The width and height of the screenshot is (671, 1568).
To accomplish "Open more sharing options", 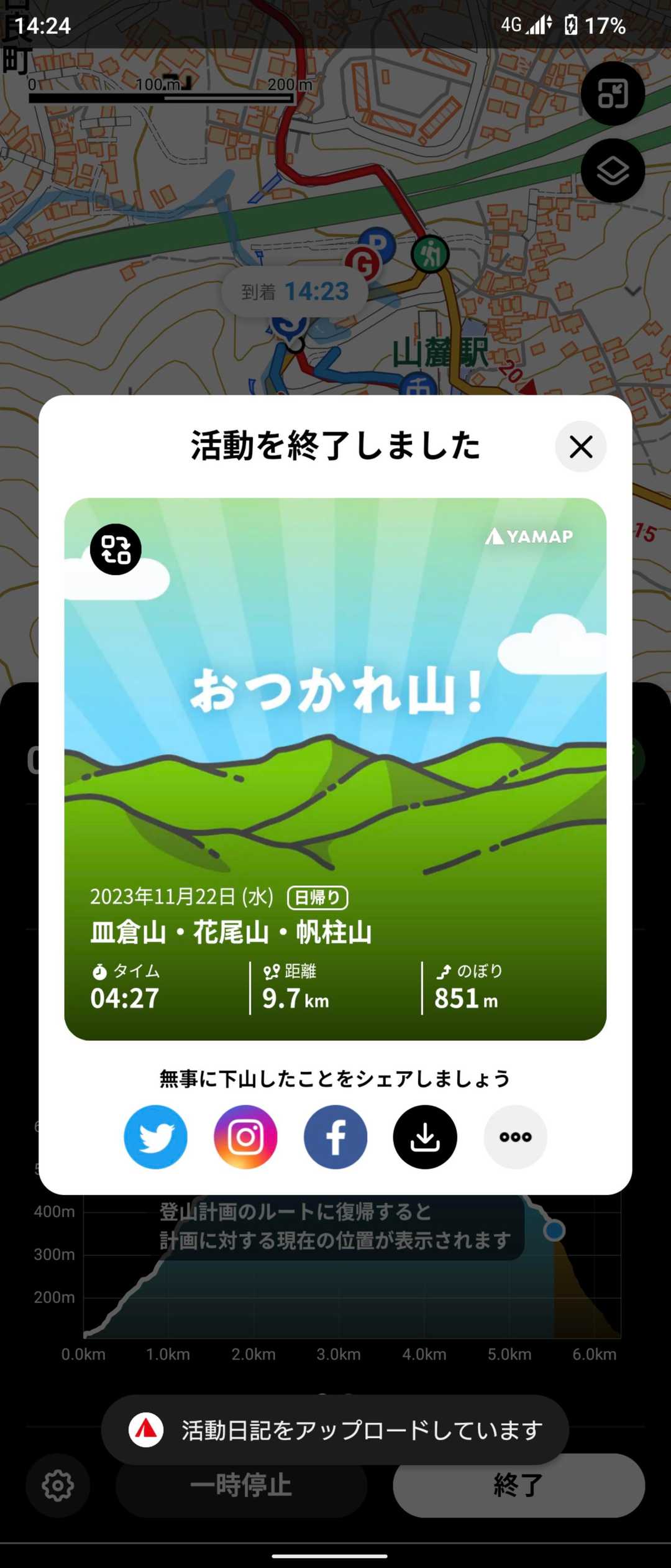I will pos(515,1137).
